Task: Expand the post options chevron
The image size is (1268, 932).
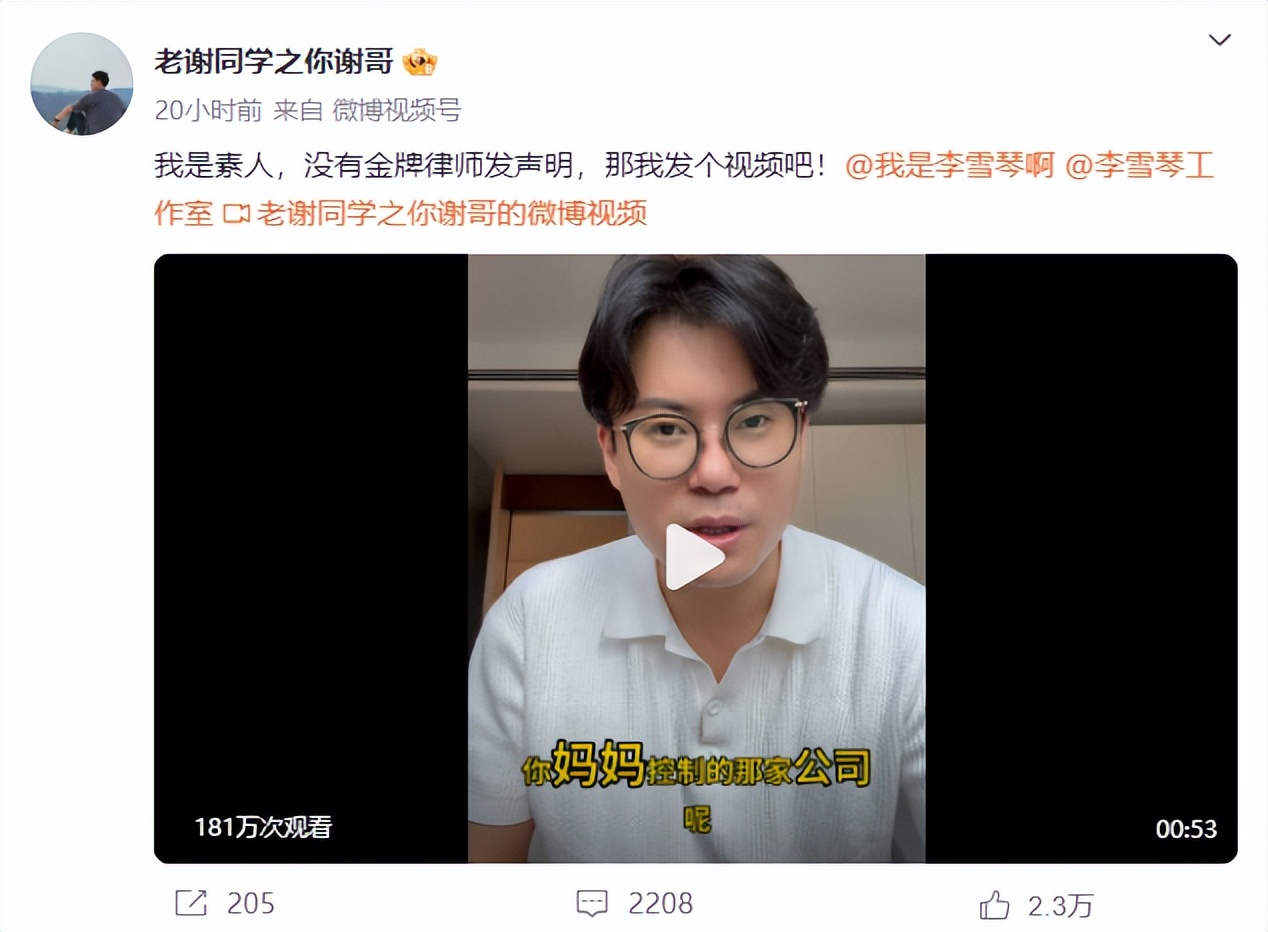Action: 1219,40
